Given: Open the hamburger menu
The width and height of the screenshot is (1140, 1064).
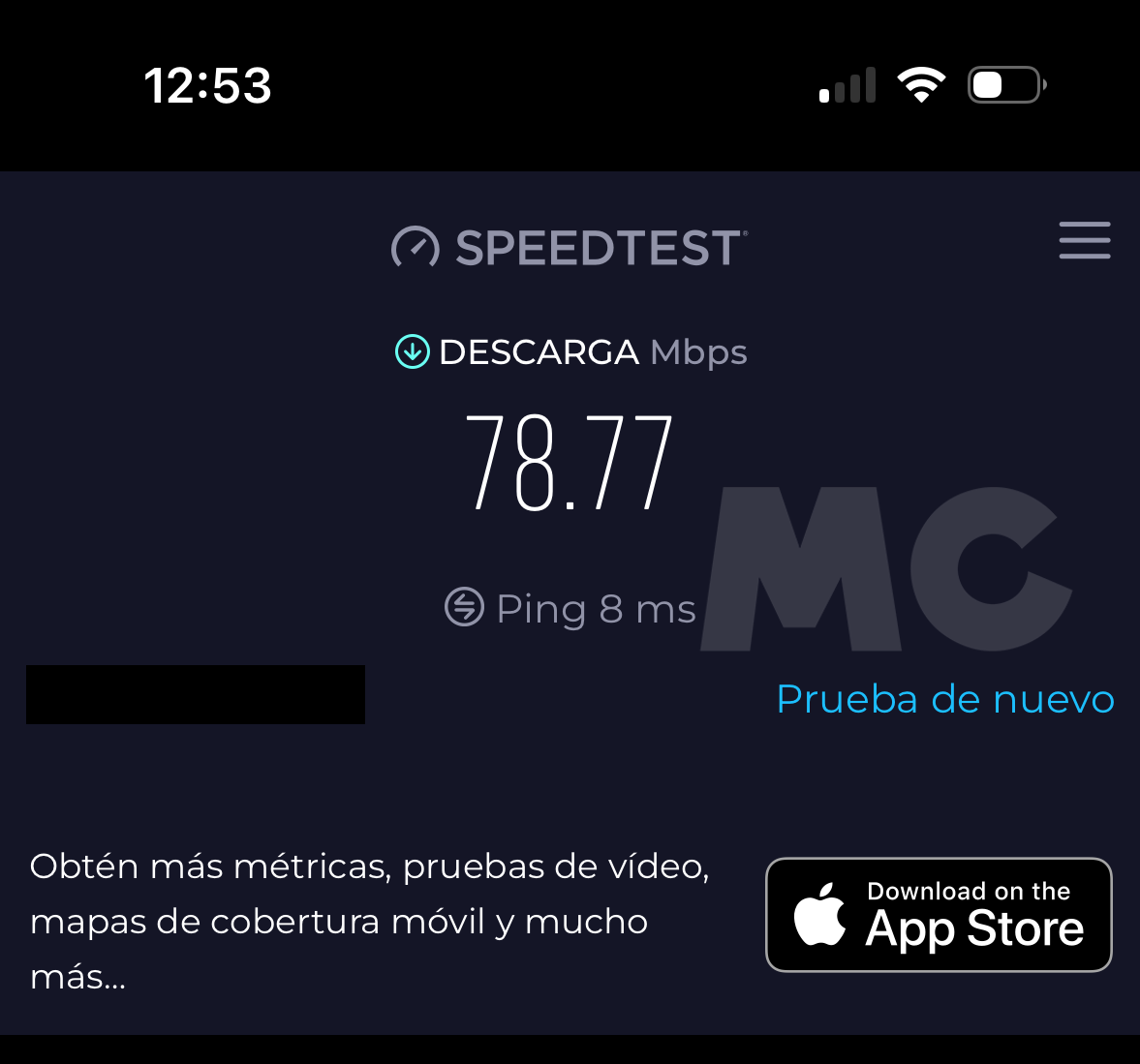Looking at the screenshot, I should pos(1084,240).
